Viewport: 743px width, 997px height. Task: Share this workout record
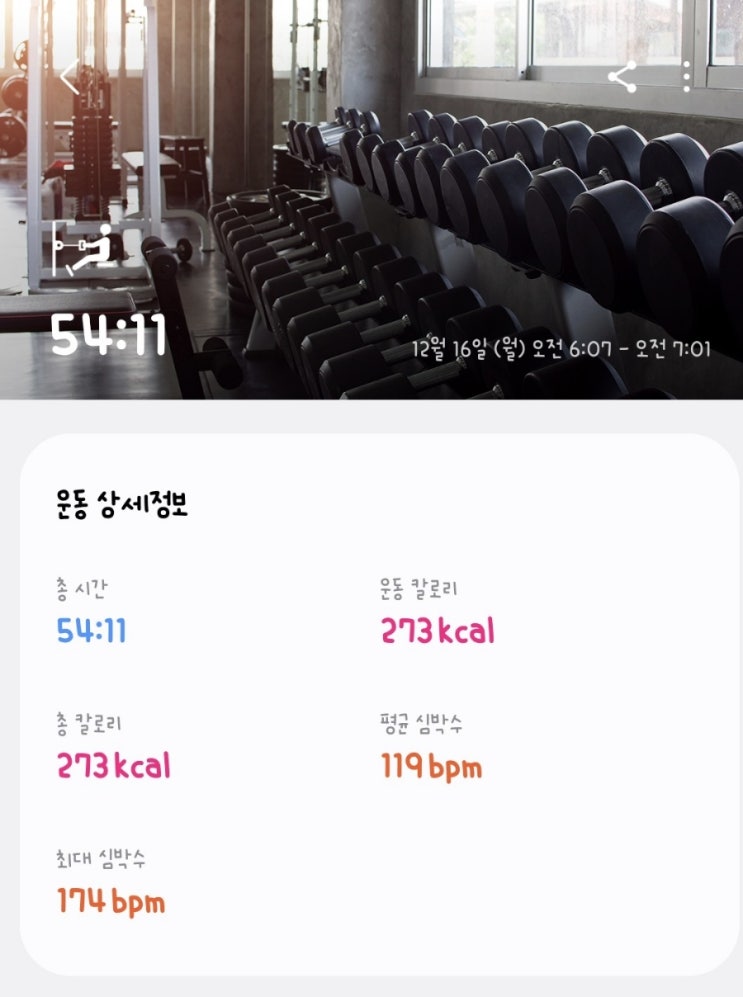622,77
